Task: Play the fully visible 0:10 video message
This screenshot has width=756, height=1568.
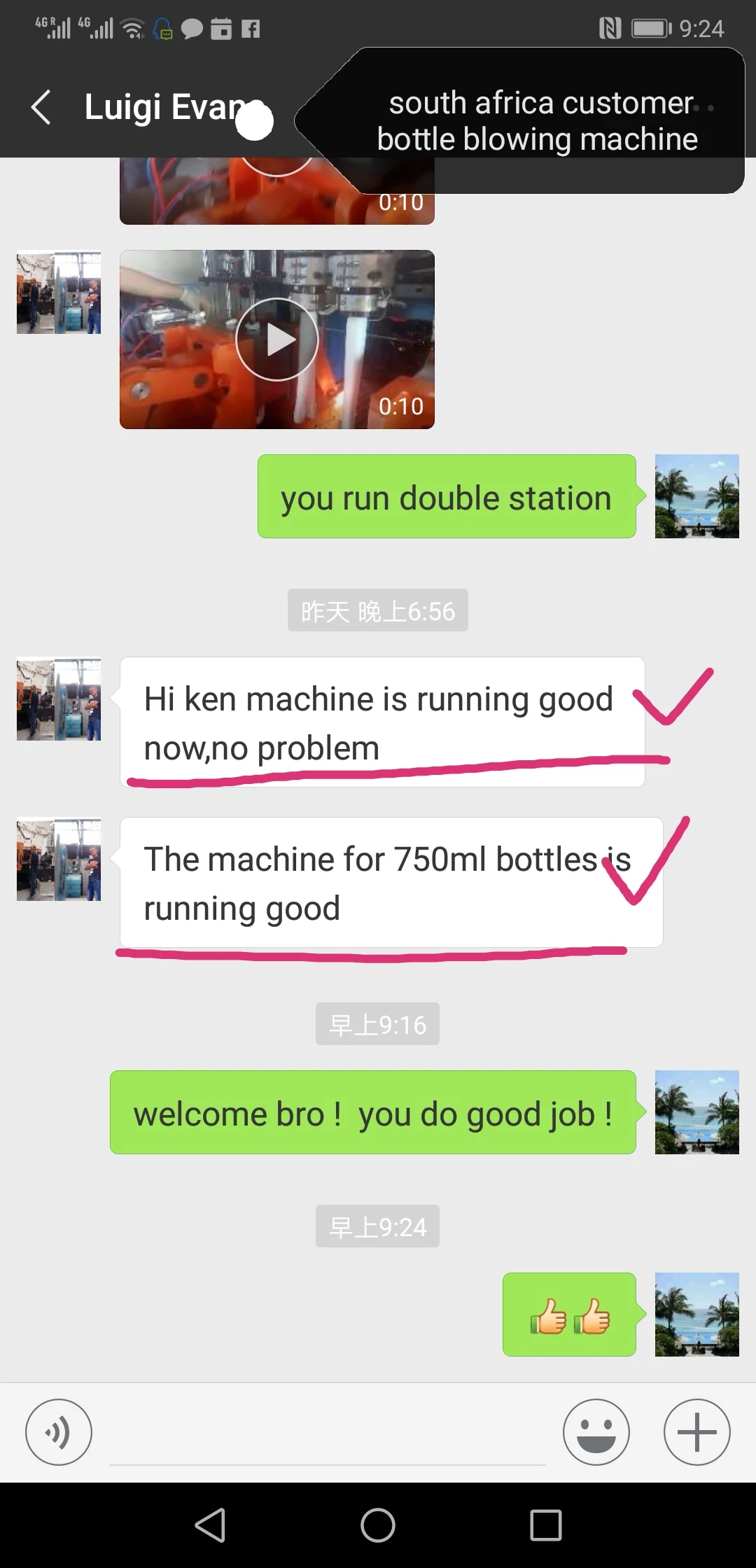Action: click(x=277, y=339)
